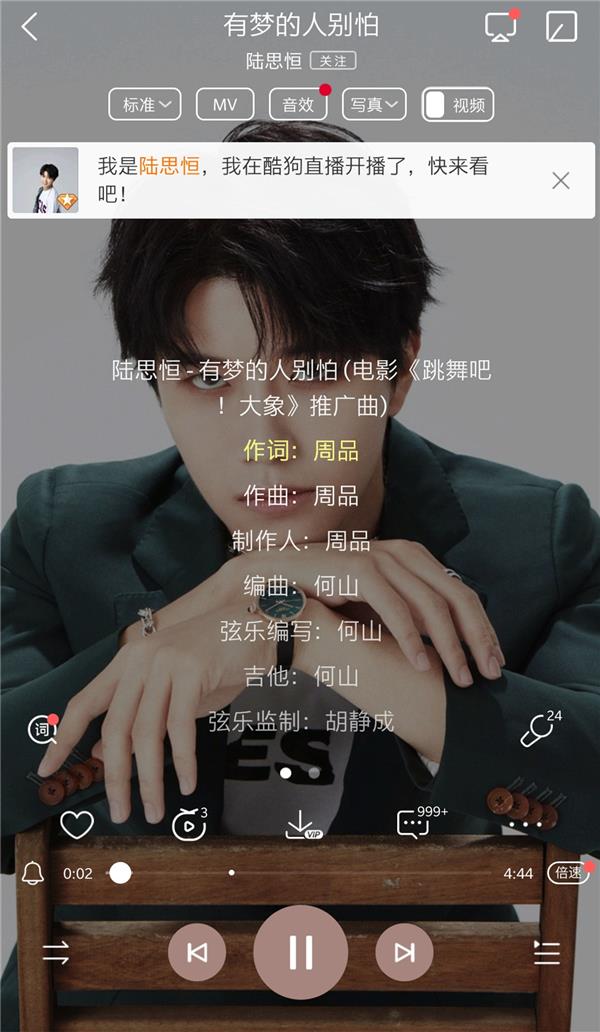Open 音效 sound effects settings

pos(298,104)
